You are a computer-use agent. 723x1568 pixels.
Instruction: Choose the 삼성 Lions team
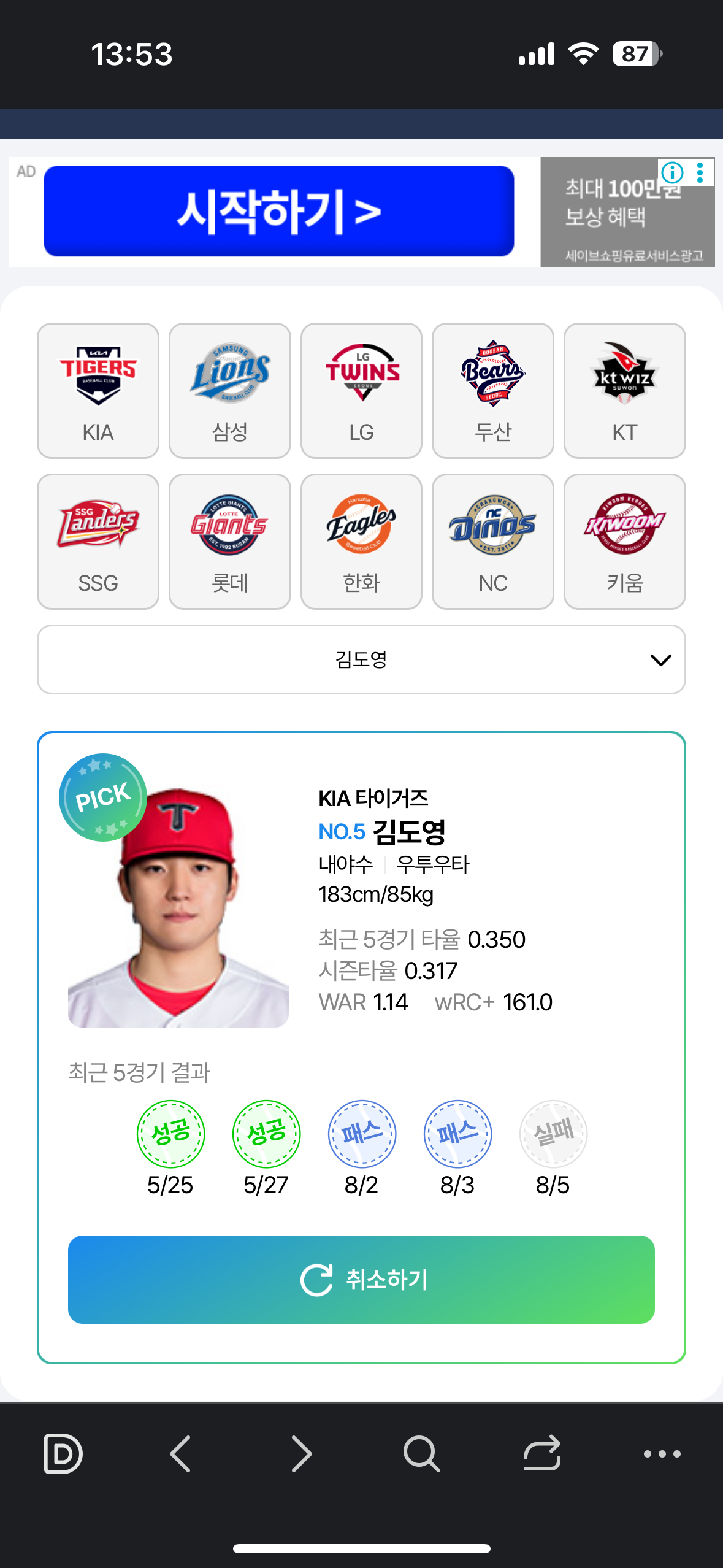tap(230, 391)
